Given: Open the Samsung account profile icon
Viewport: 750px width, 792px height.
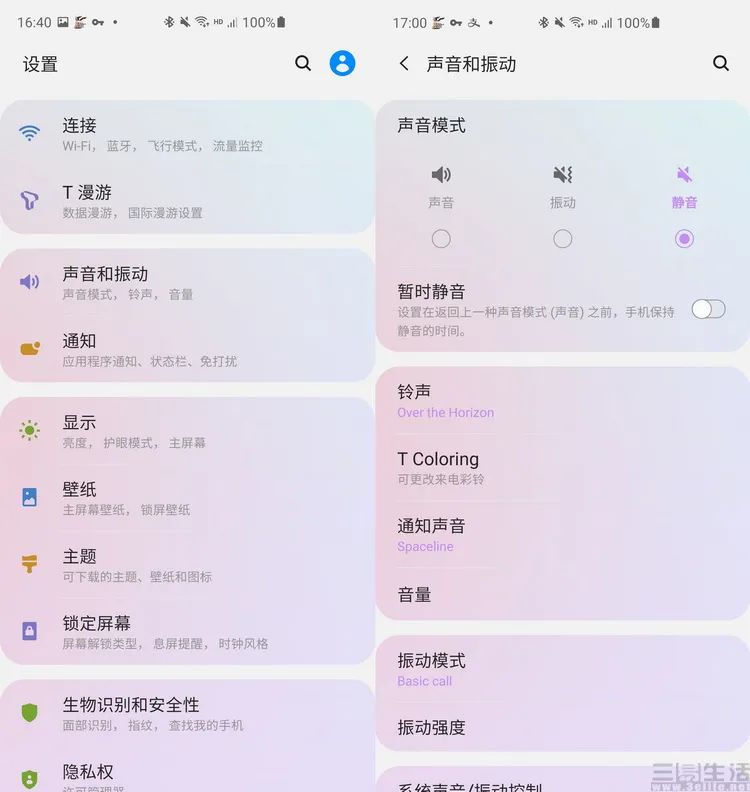Looking at the screenshot, I should click(x=342, y=64).
